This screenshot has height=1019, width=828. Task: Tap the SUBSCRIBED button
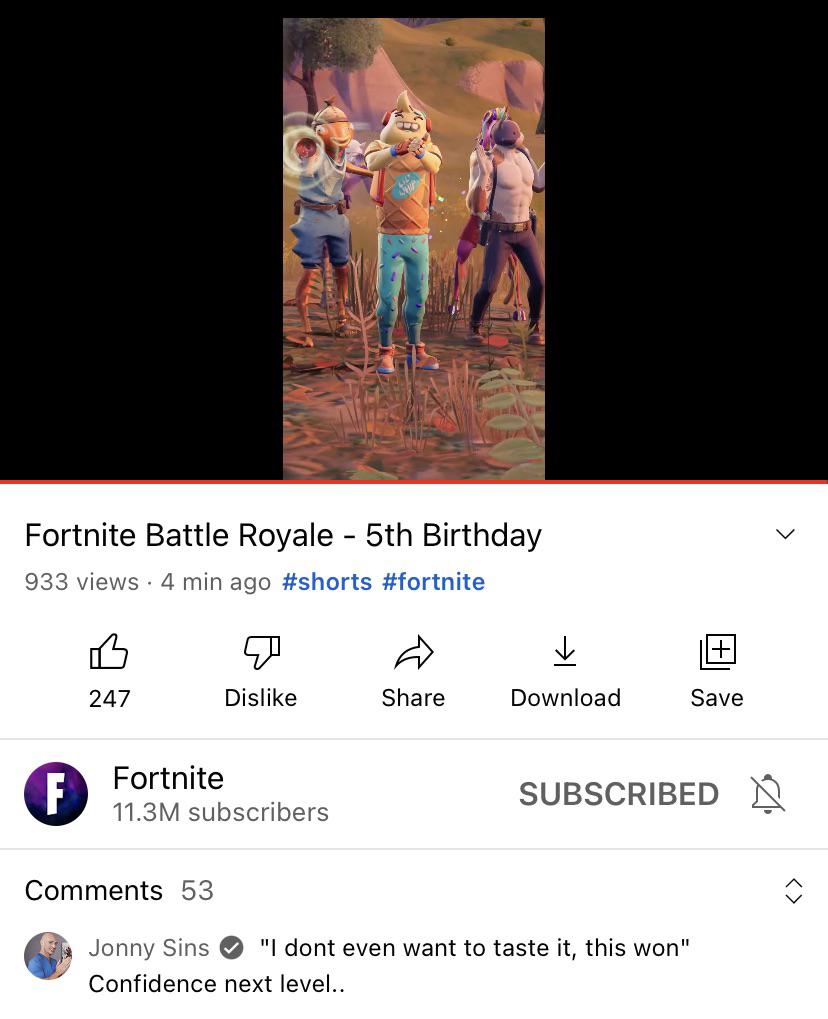(618, 794)
